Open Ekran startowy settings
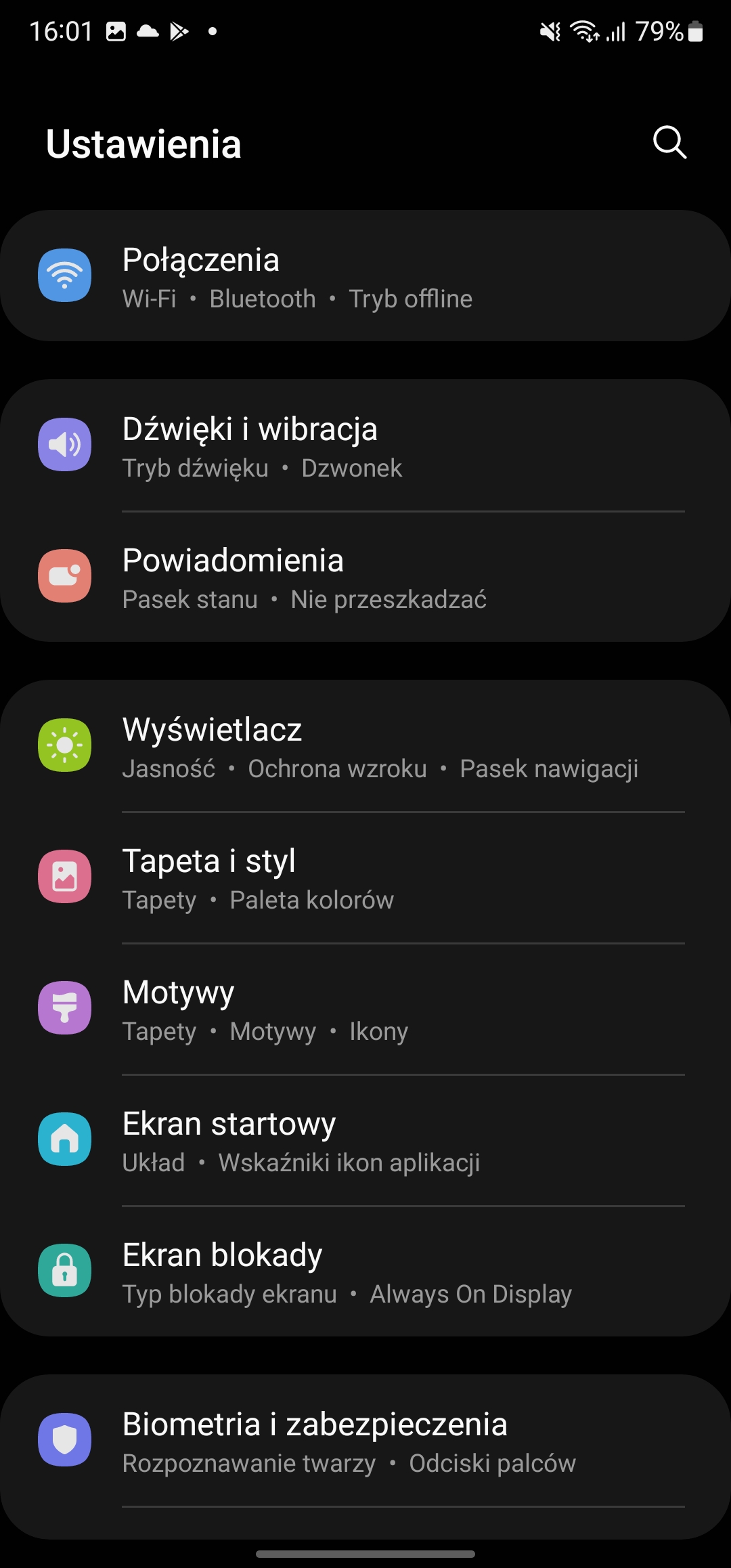731x1568 pixels. [365, 1140]
